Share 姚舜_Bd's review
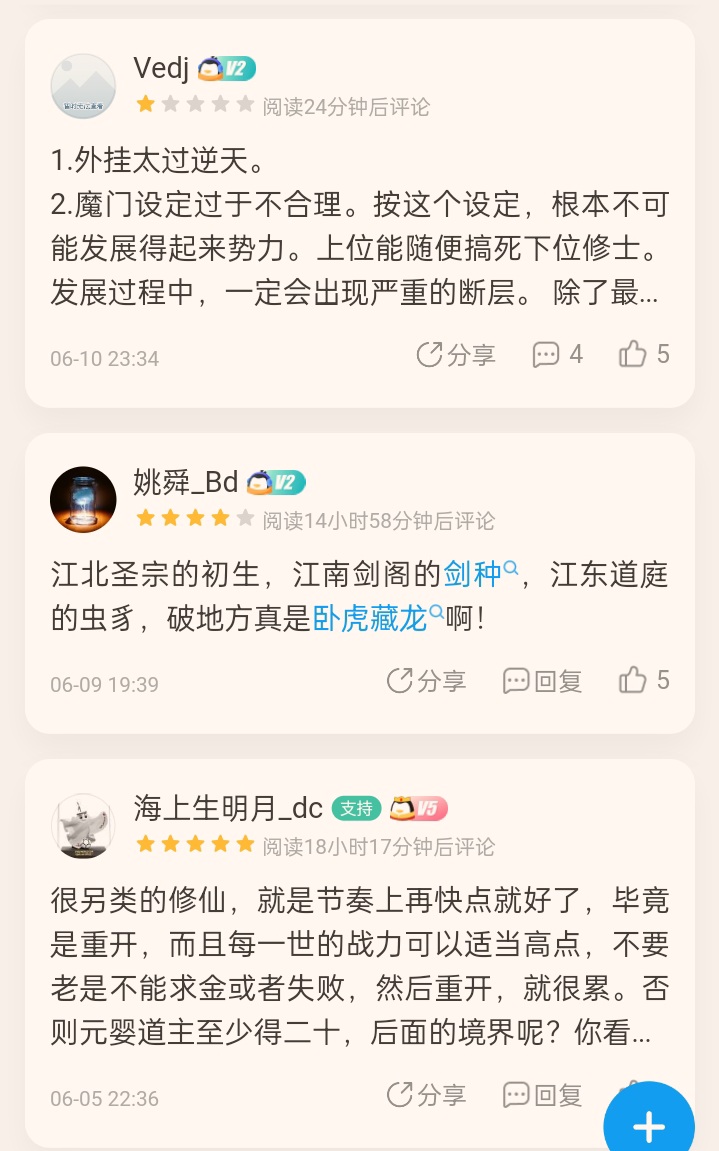The image size is (719, 1151). point(427,681)
